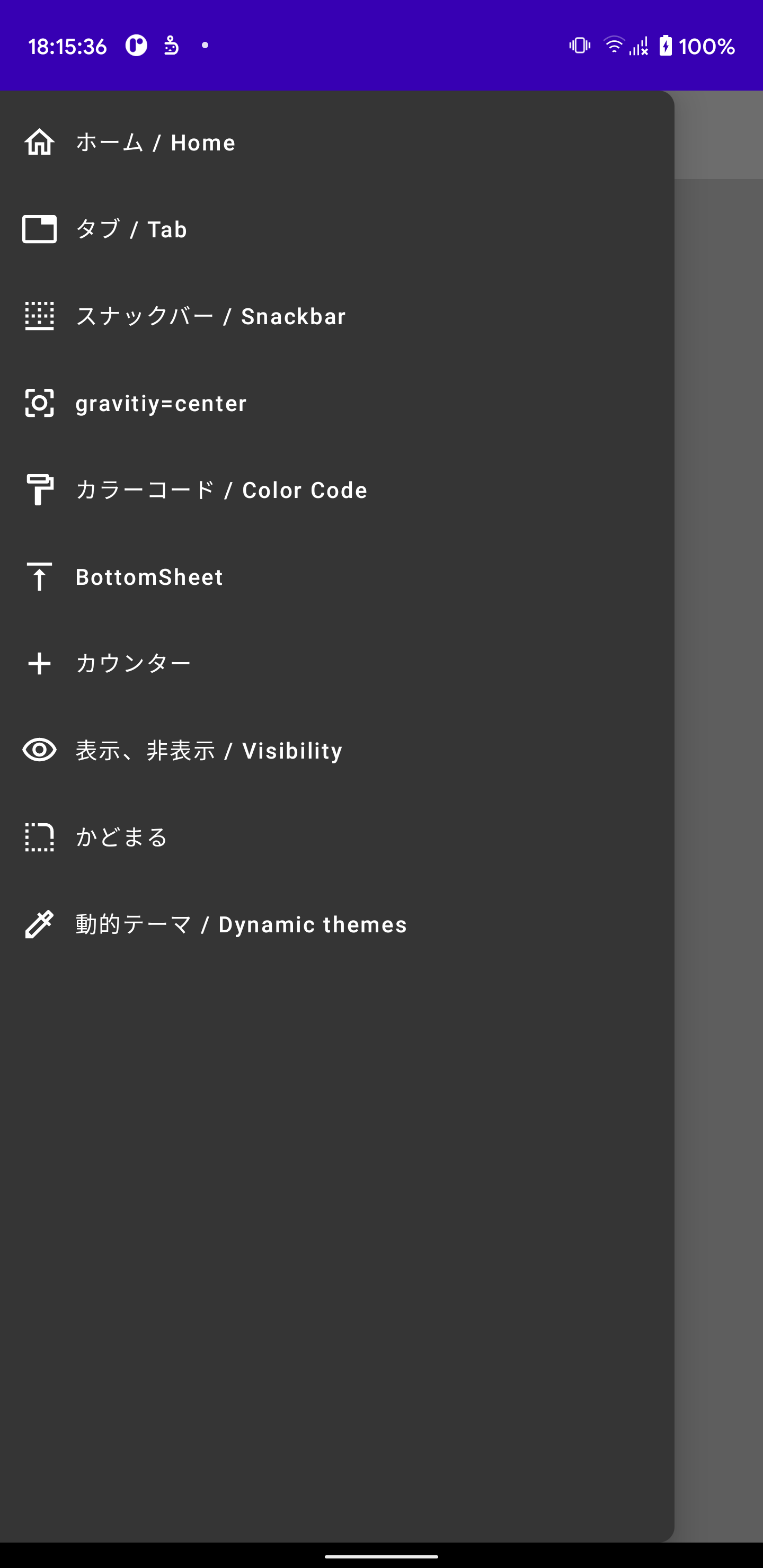Click the paint roller icon for Color Code
763x1568 pixels.
point(39,489)
